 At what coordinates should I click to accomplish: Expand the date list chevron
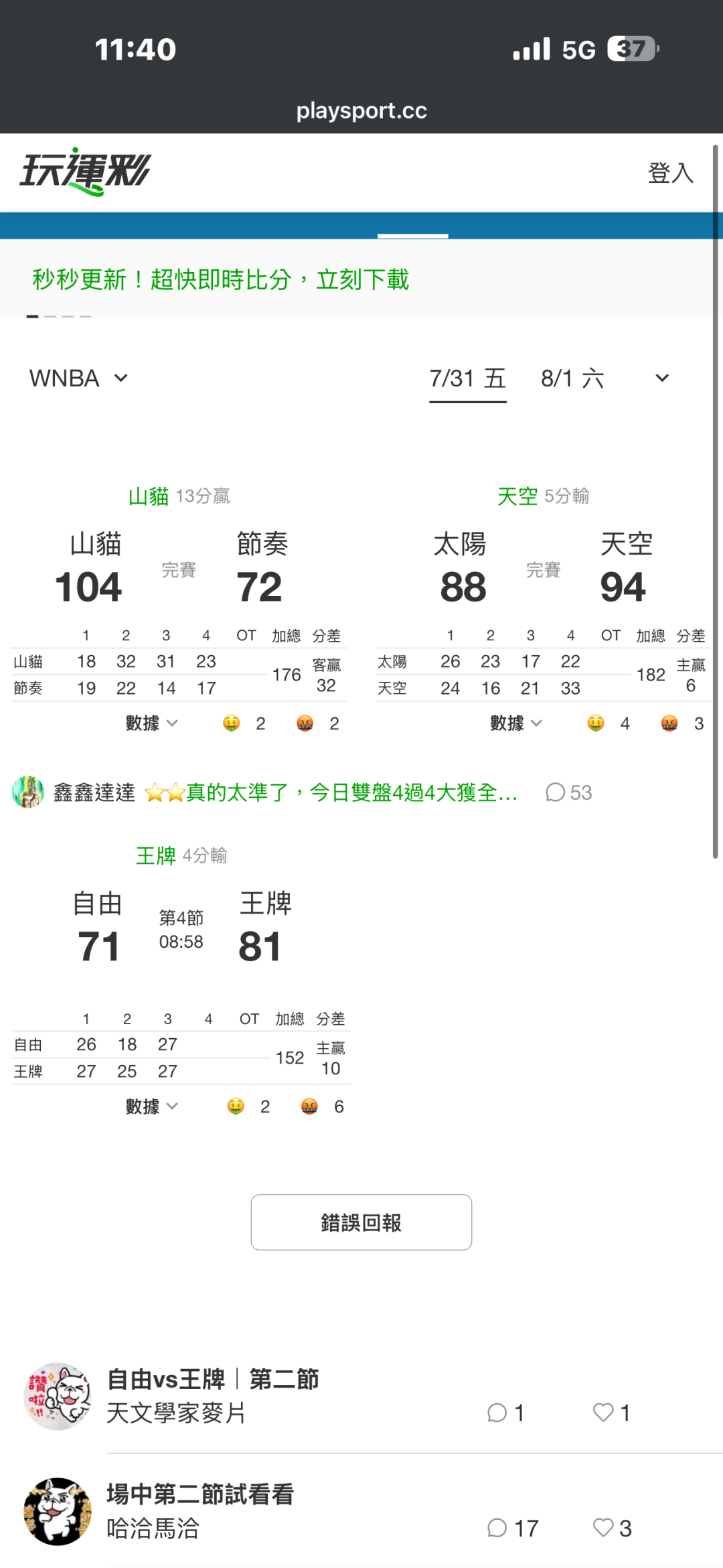[x=662, y=378]
